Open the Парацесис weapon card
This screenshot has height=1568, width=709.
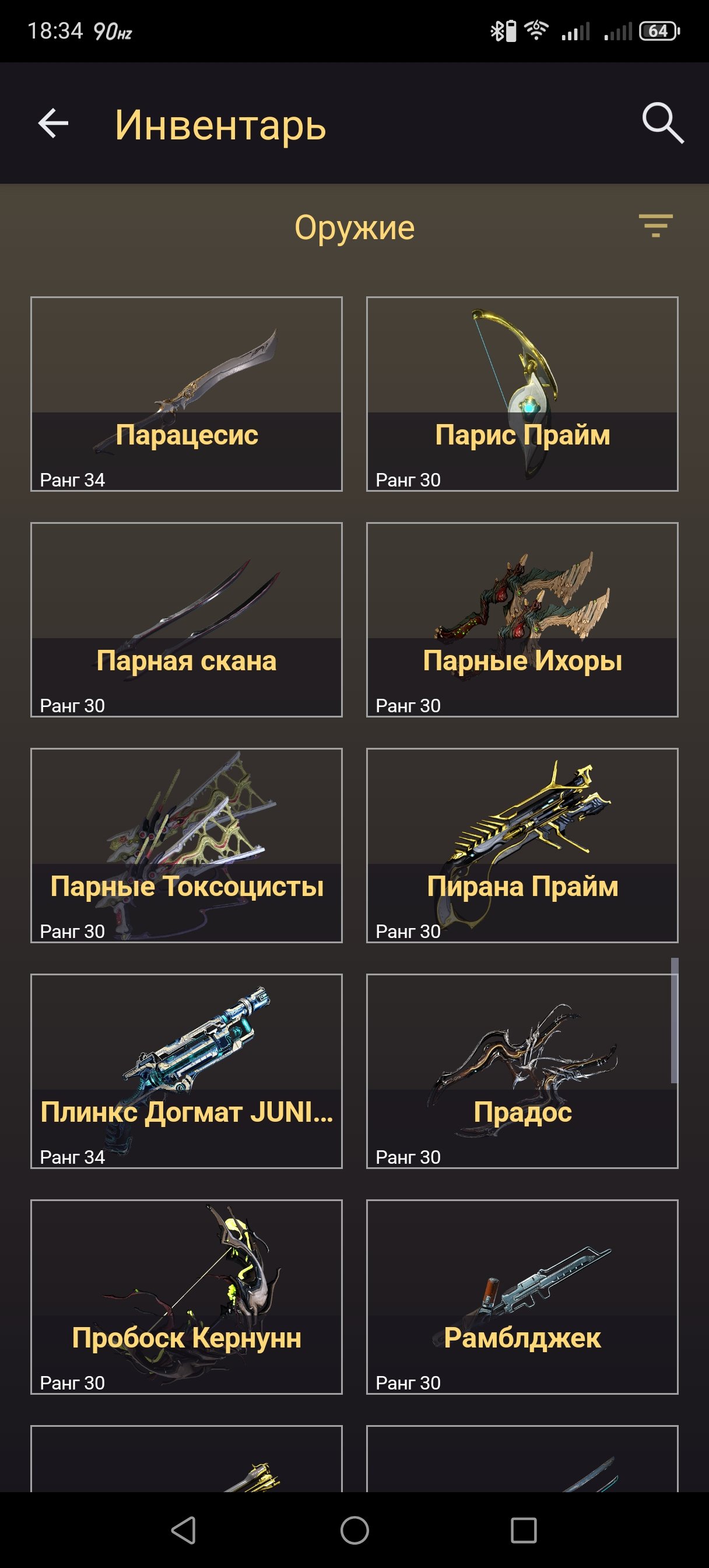[186, 394]
